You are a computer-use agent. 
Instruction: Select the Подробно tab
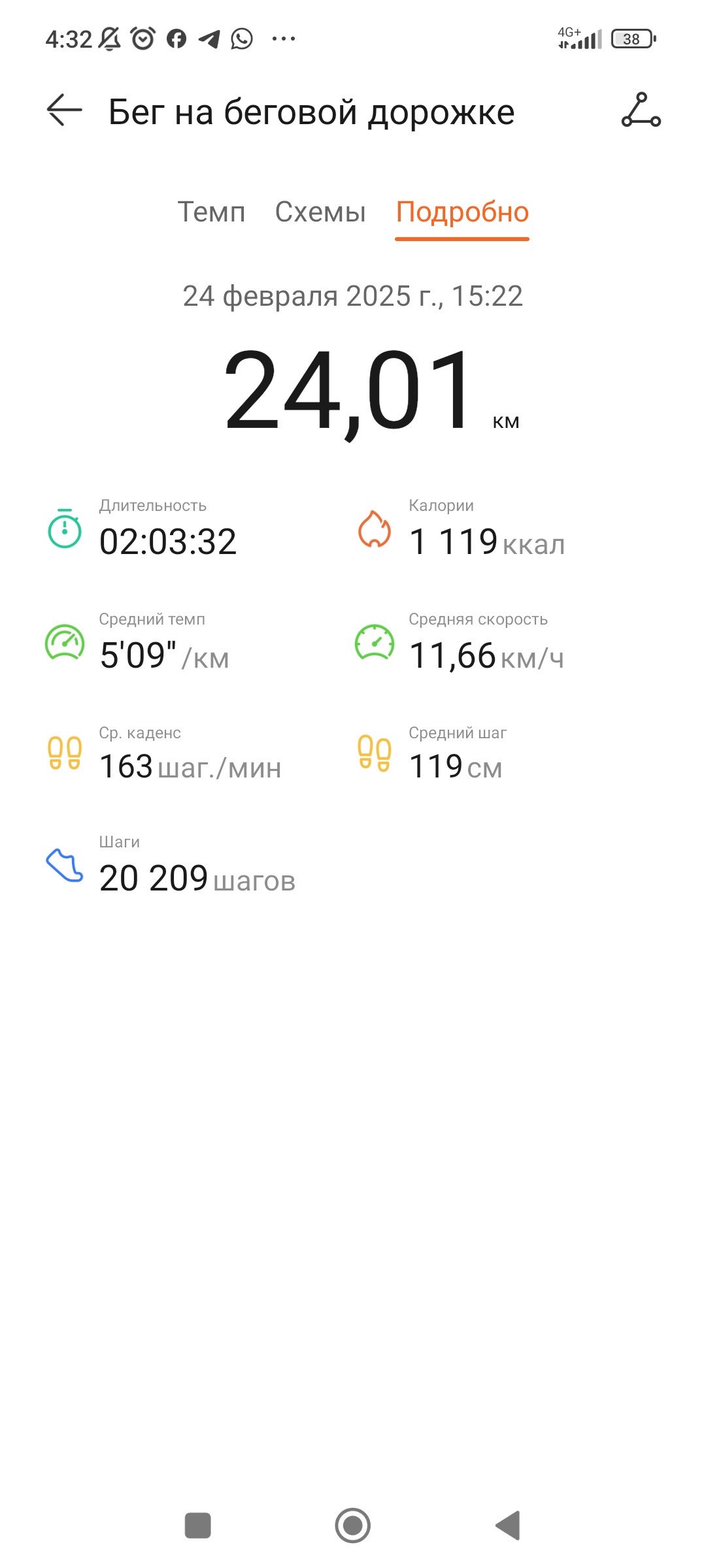(x=462, y=213)
